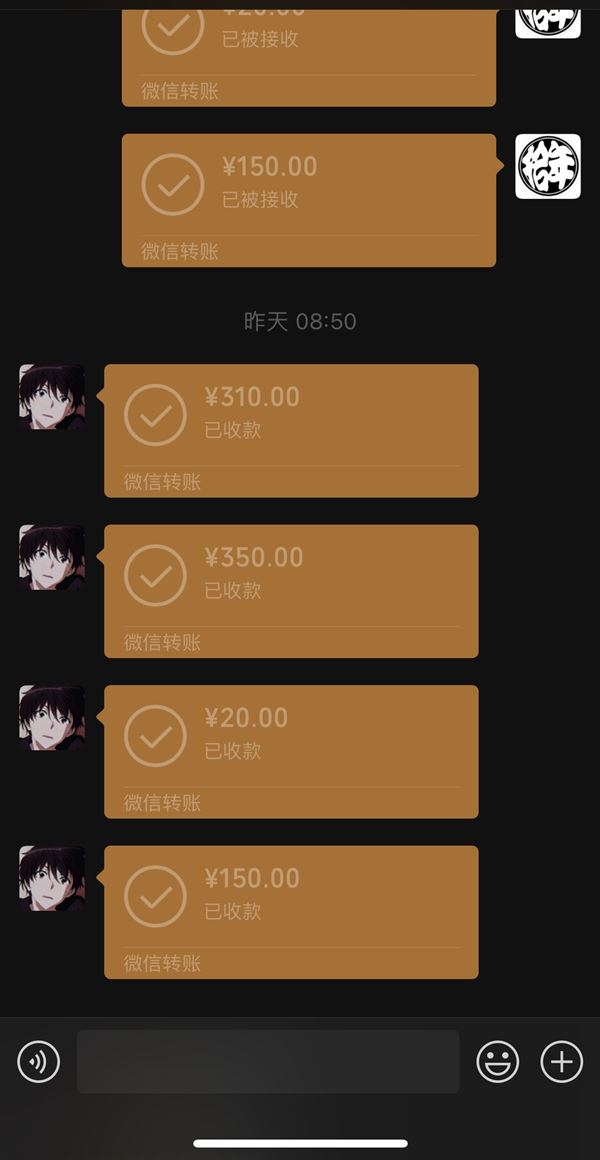Open my profile avatar beside ¥150.00 transfer
The height and width of the screenshot is (1160, 600).
point(547,166)
